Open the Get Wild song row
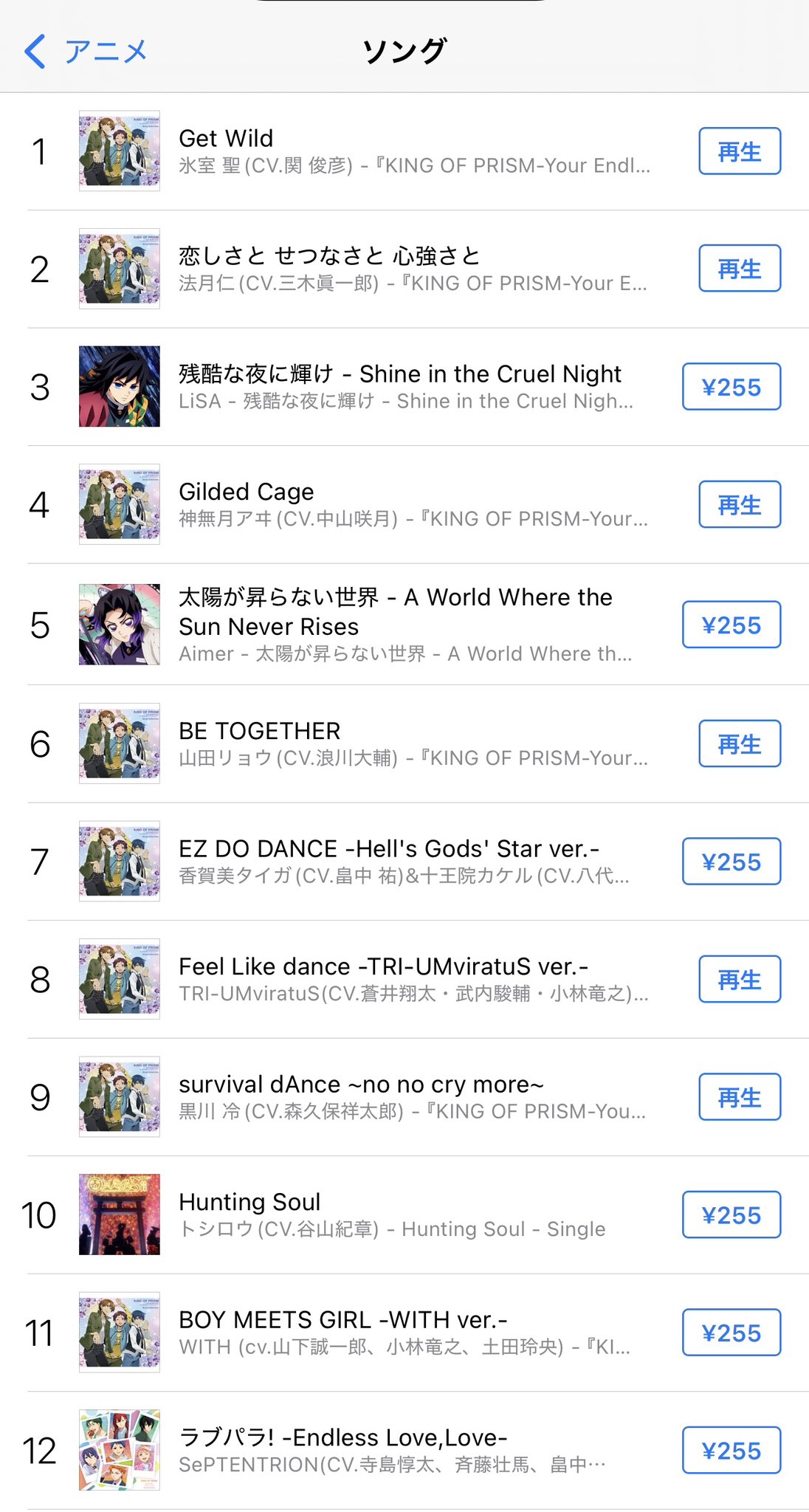This screenshot has width=809, height=1512. coord(413,151)
